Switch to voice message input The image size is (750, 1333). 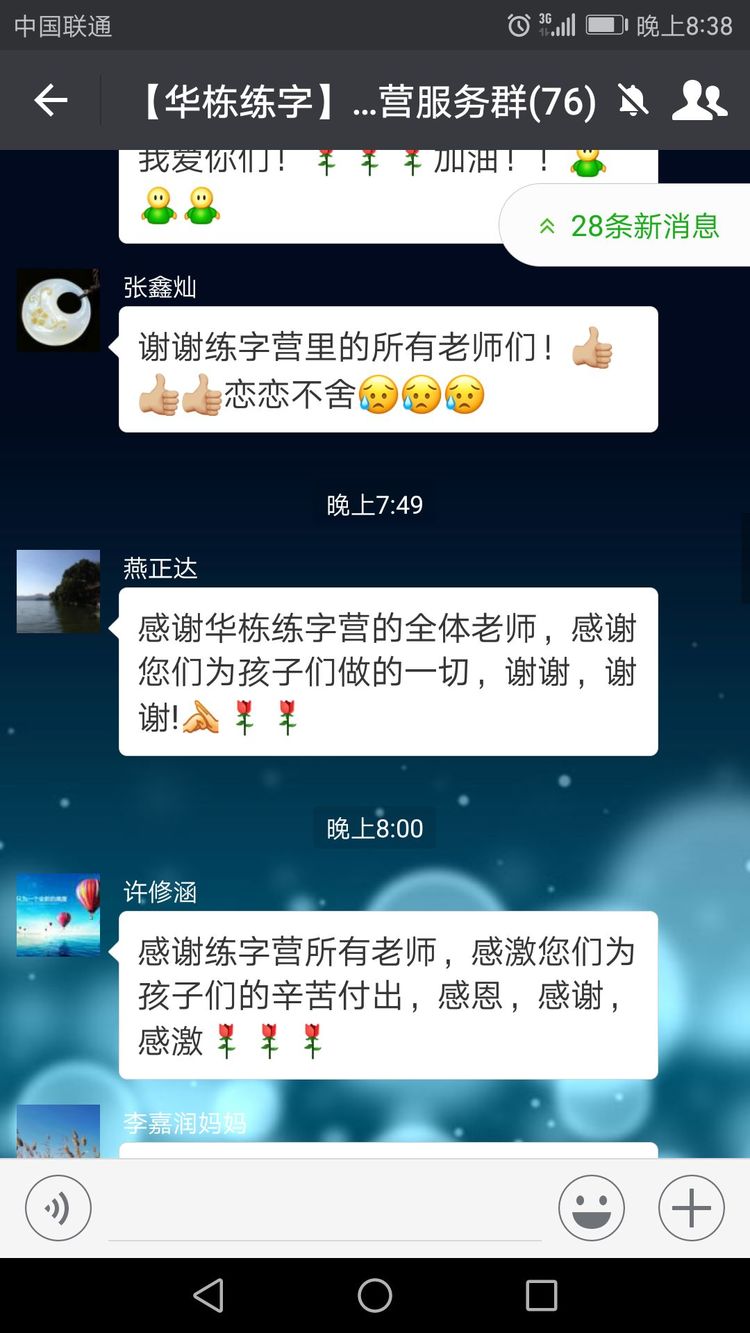click(x=58, y=1208)
